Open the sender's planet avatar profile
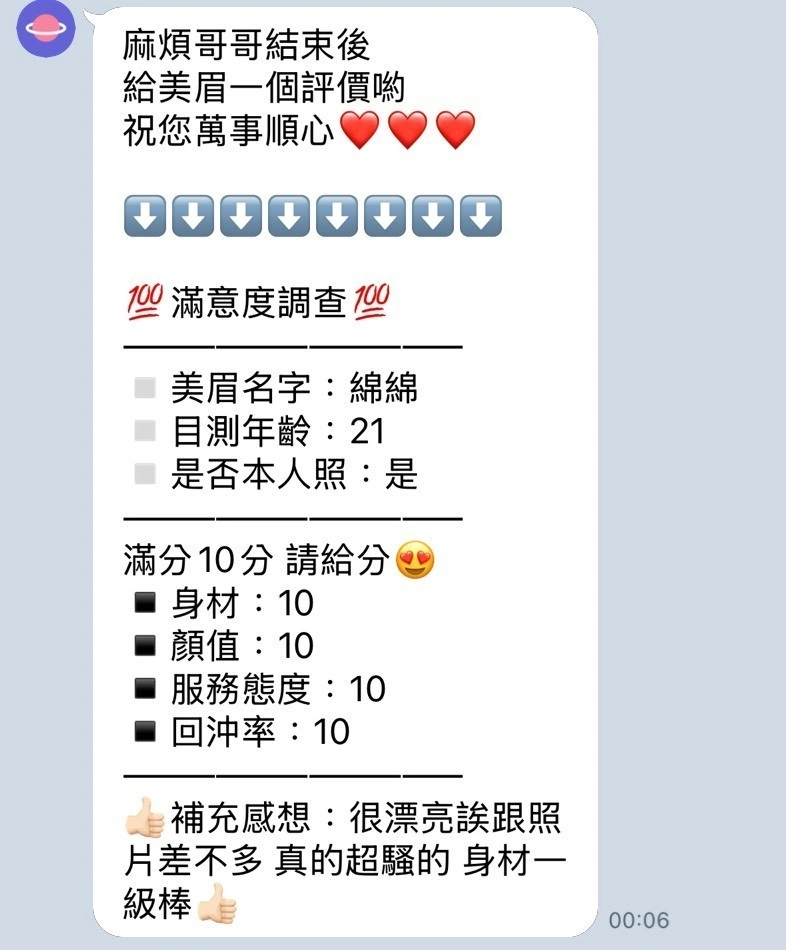 tap(45, 28)
